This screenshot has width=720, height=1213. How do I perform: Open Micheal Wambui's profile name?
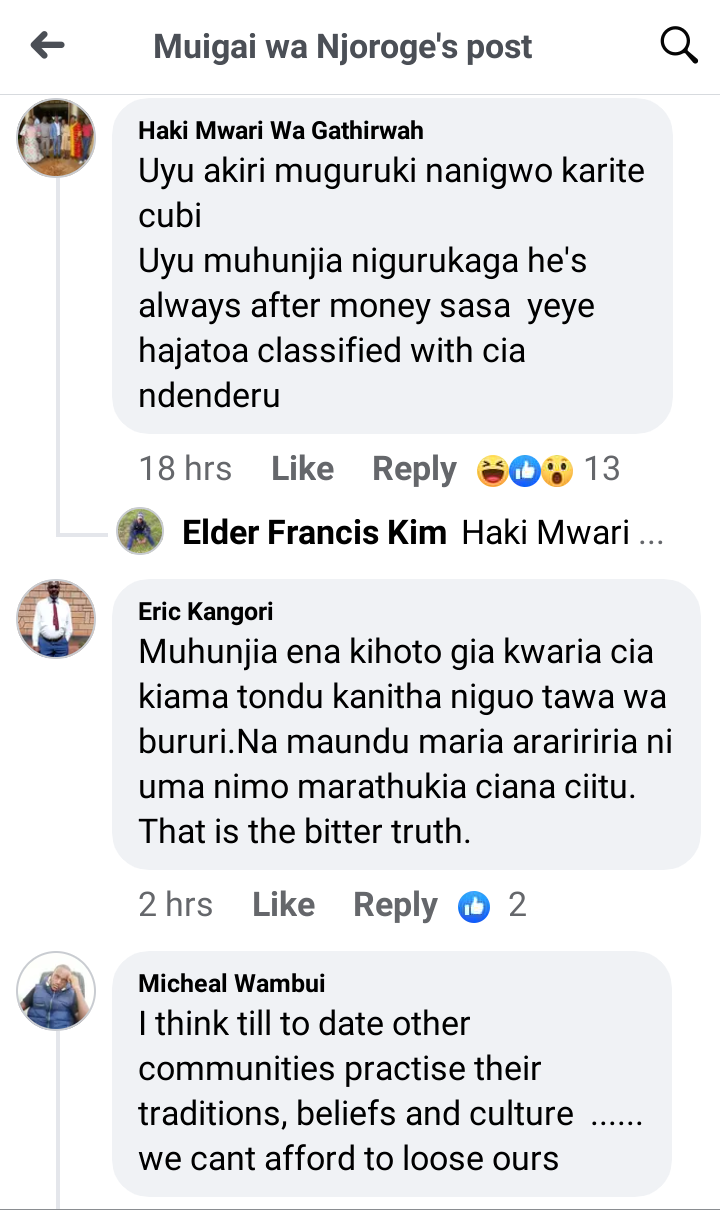coord(231,983)
